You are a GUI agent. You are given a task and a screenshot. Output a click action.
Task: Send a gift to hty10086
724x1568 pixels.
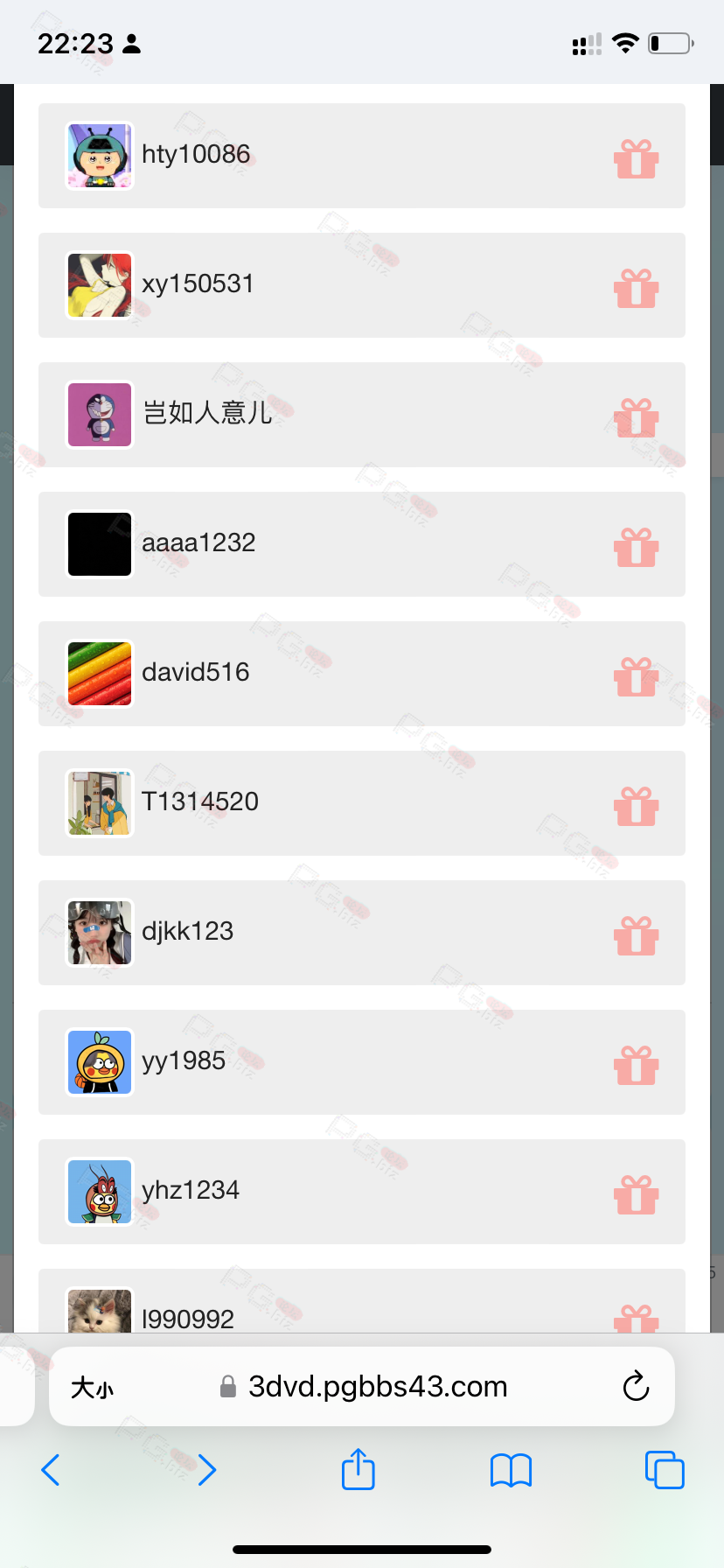point(636,159)
